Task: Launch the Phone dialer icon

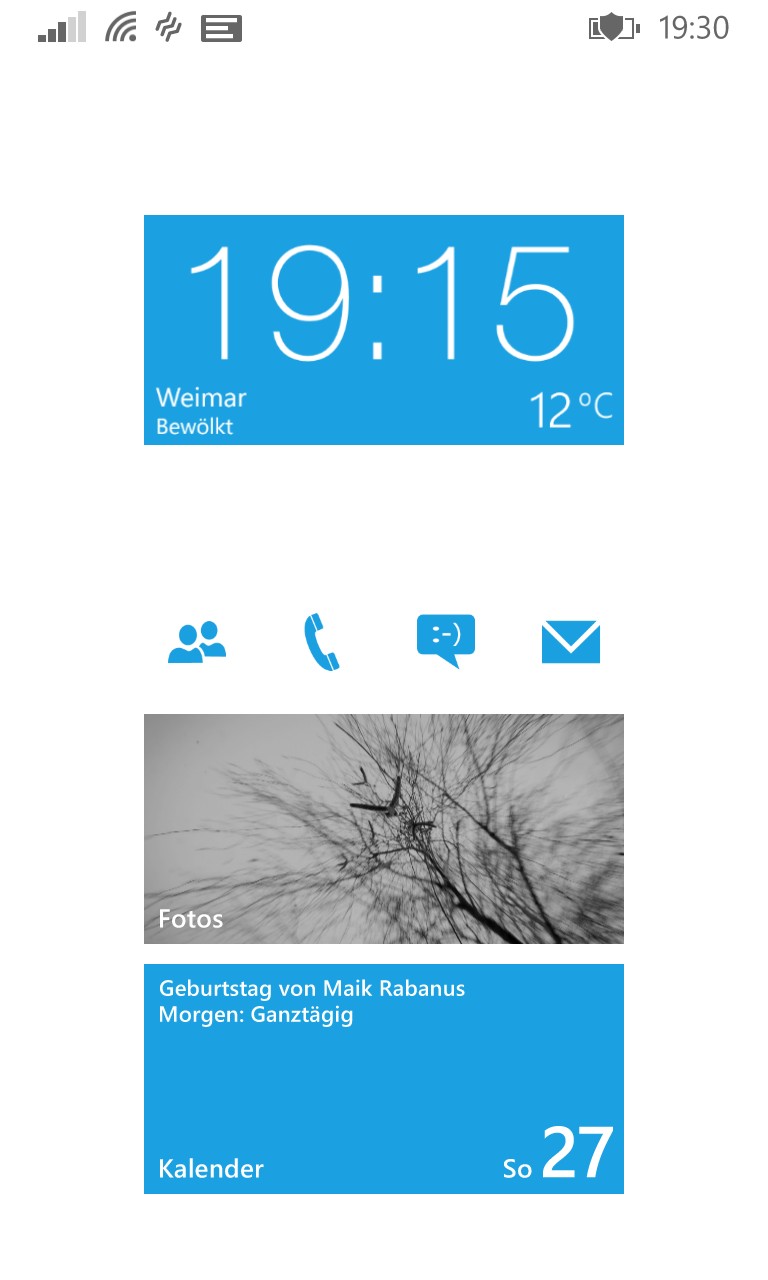Action: [x=322, y=642]
